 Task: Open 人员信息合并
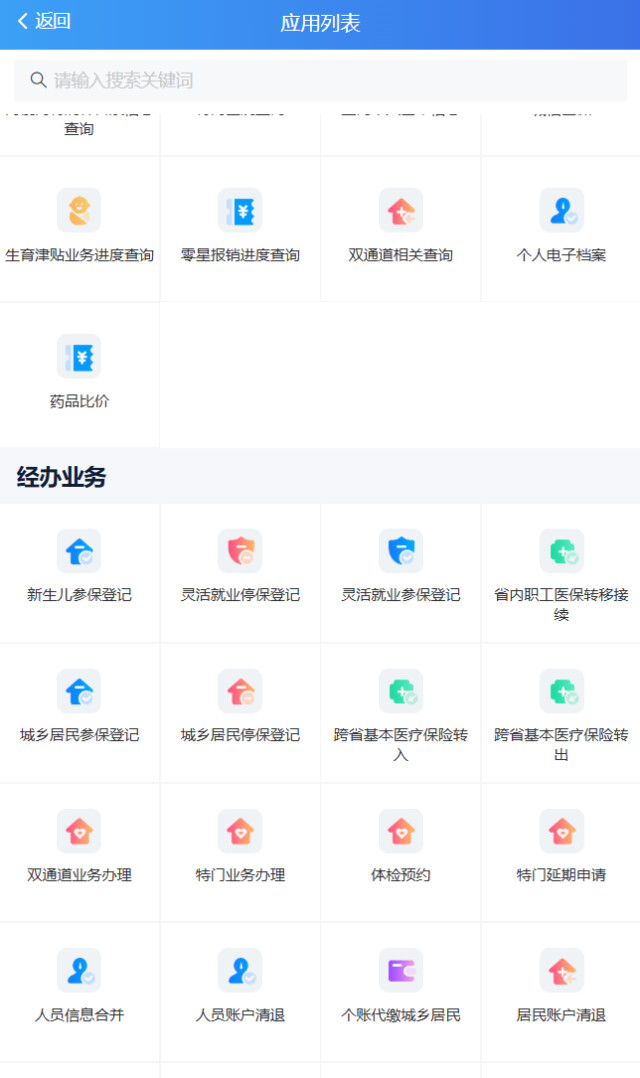click(79, 988)
